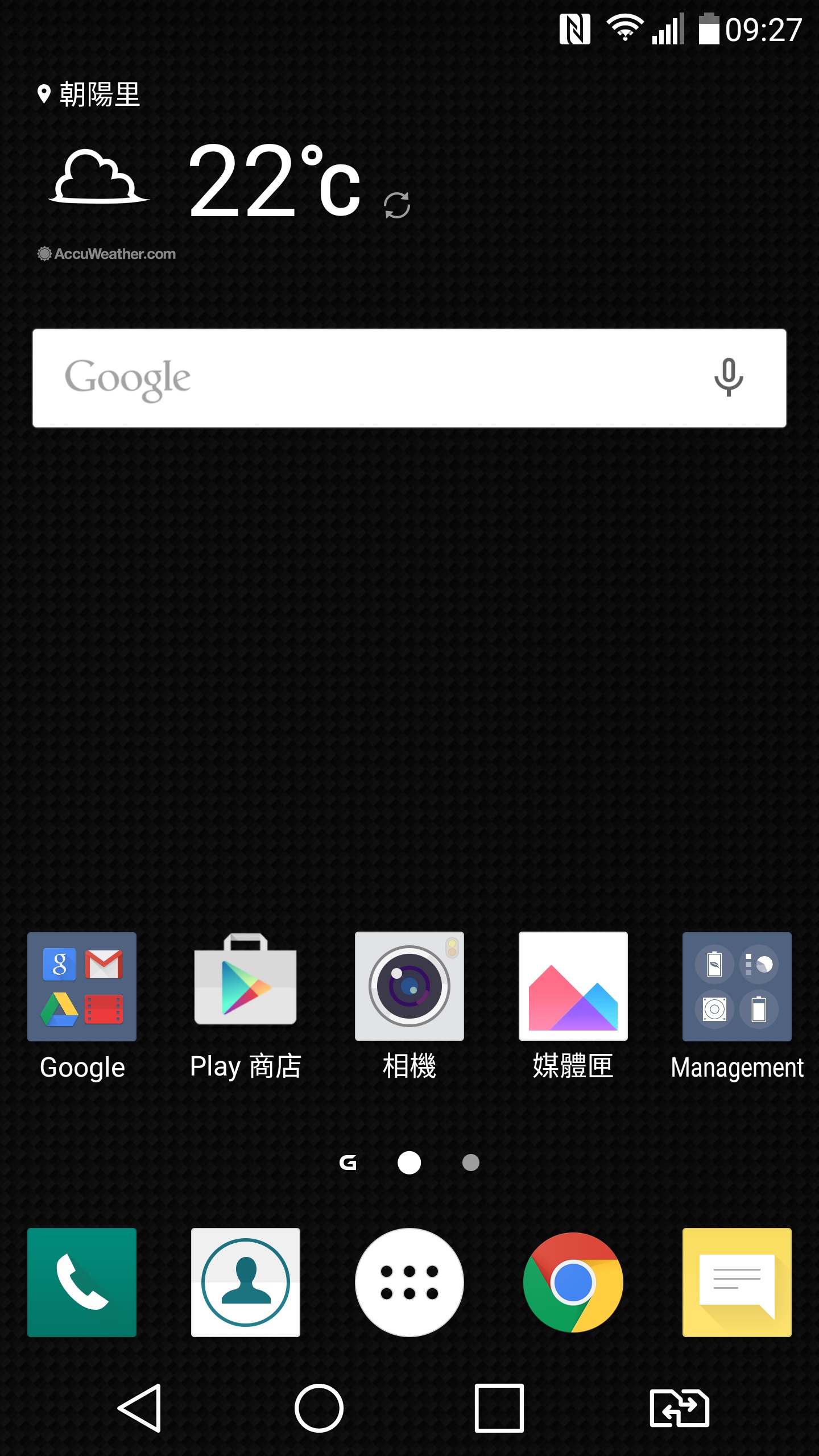Open the contacts app
This screenshot has height=1456, width=819.
point(245,1282)
